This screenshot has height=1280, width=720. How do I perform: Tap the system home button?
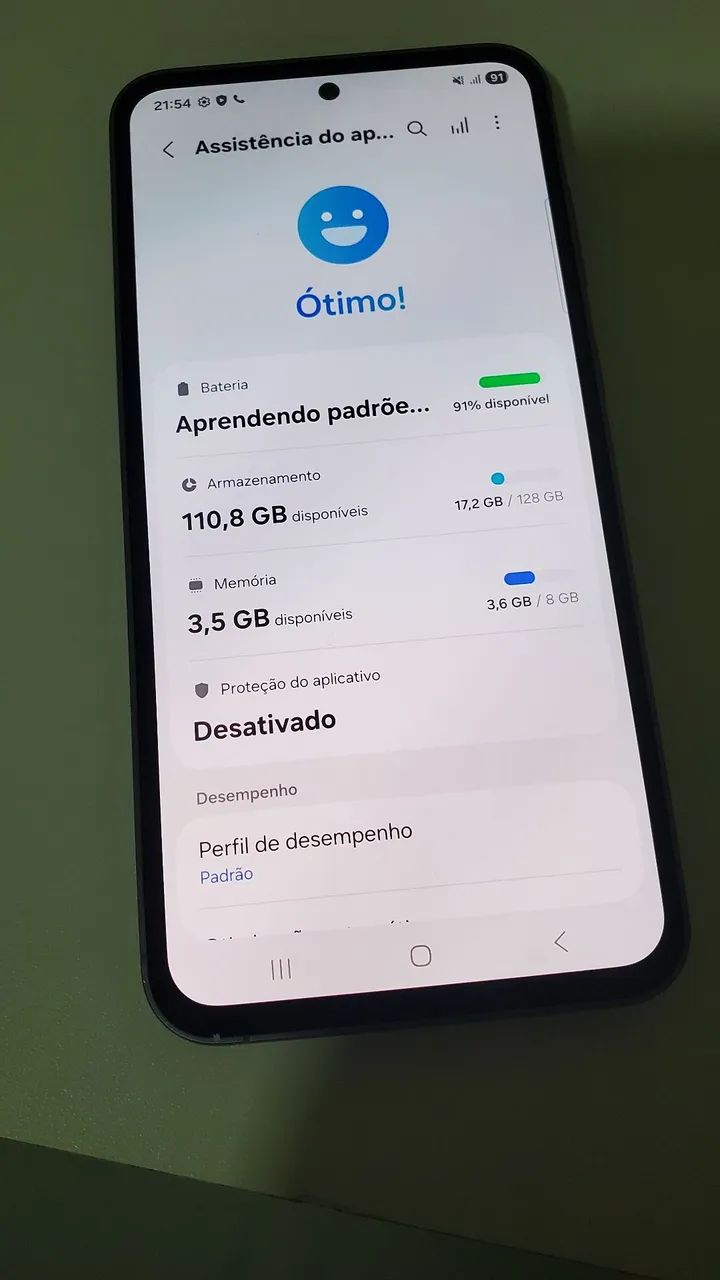[421, 956]
